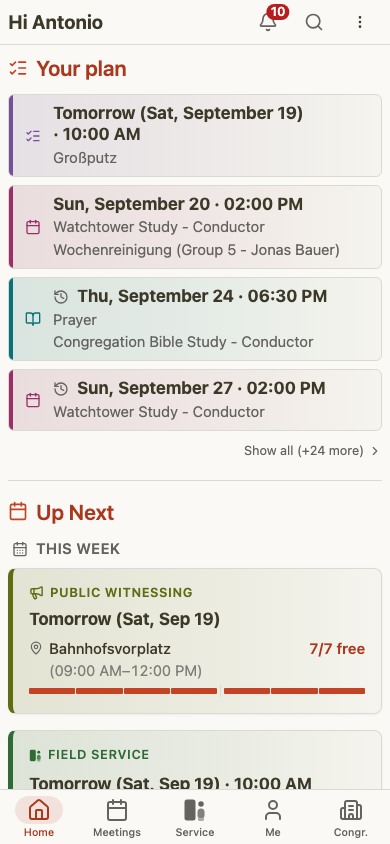Switch to the Congr. tab
The image size is (390, 844).
[x=351, y=817]
